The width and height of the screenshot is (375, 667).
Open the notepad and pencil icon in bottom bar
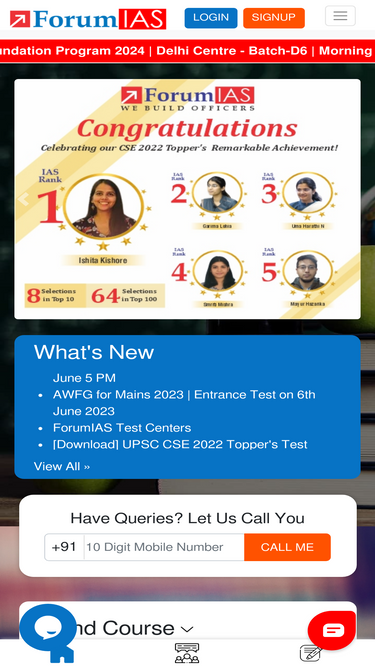[x=311, y=653]
